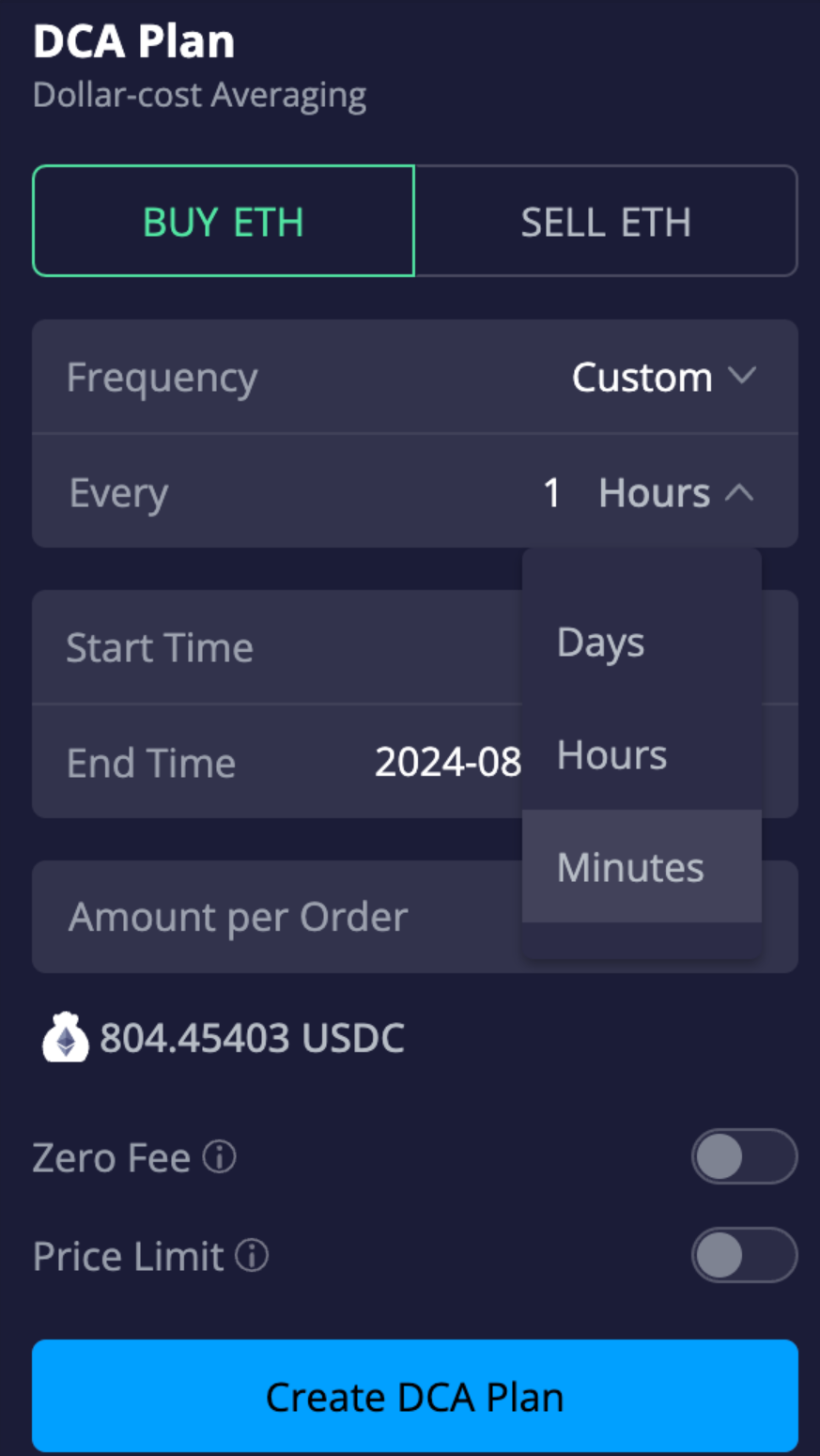Show info about Price Limit
The image size is (820, 1456).
[252, 1255]
